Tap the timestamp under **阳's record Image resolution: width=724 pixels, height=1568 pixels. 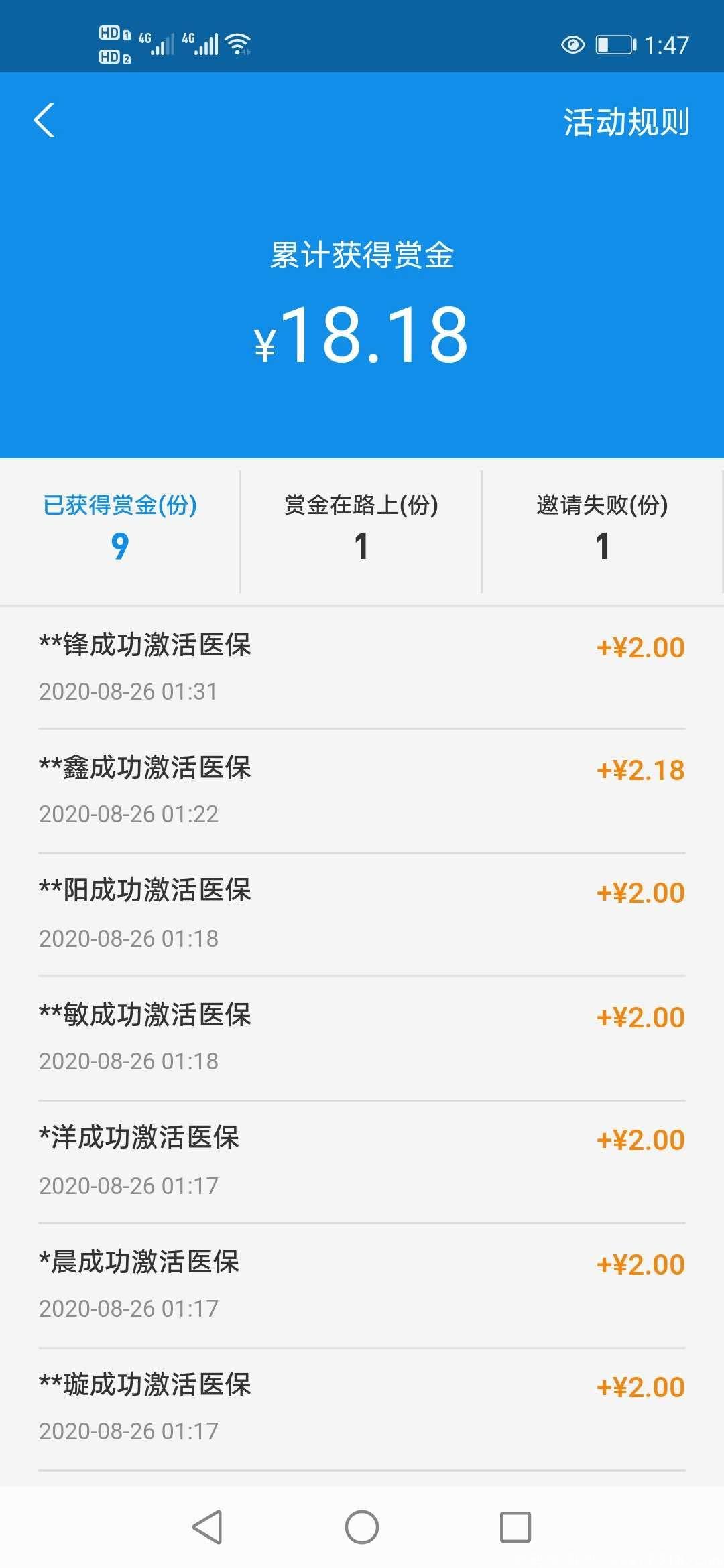coord(127,938)
